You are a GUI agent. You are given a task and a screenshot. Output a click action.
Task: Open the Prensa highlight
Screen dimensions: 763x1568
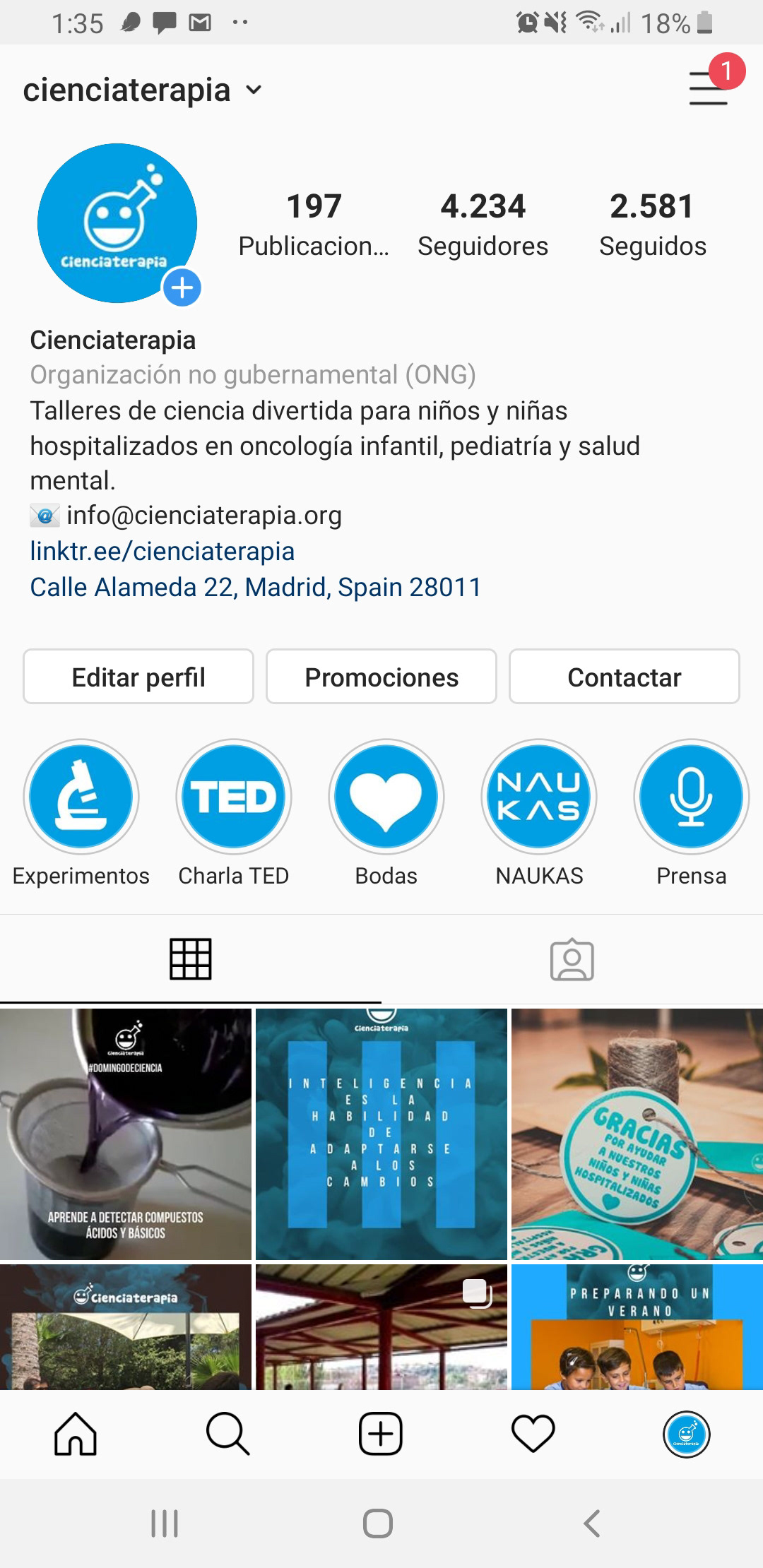pos(691,797)
